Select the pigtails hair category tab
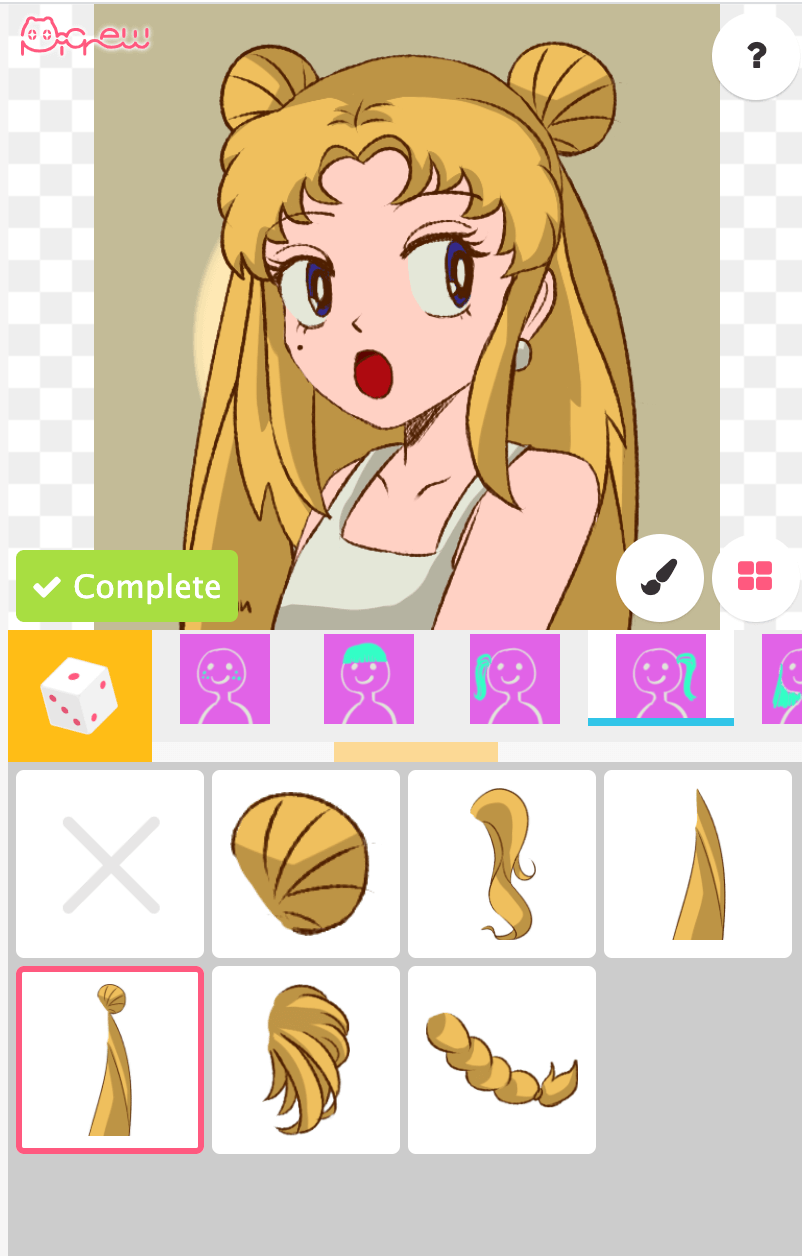 pyautogui.click(x=661, y=679)
